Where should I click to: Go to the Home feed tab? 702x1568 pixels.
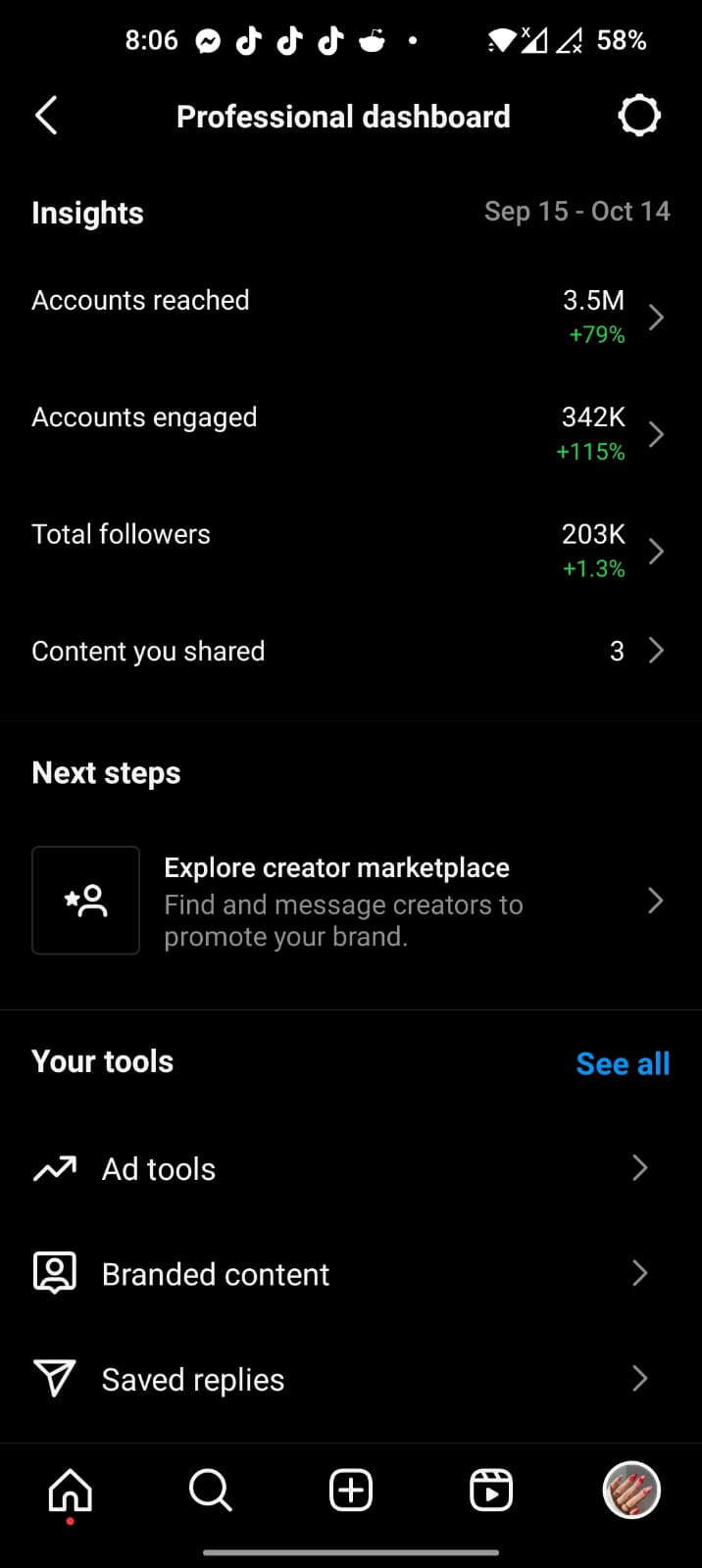pyautogui.click(x=71, y=1491)
